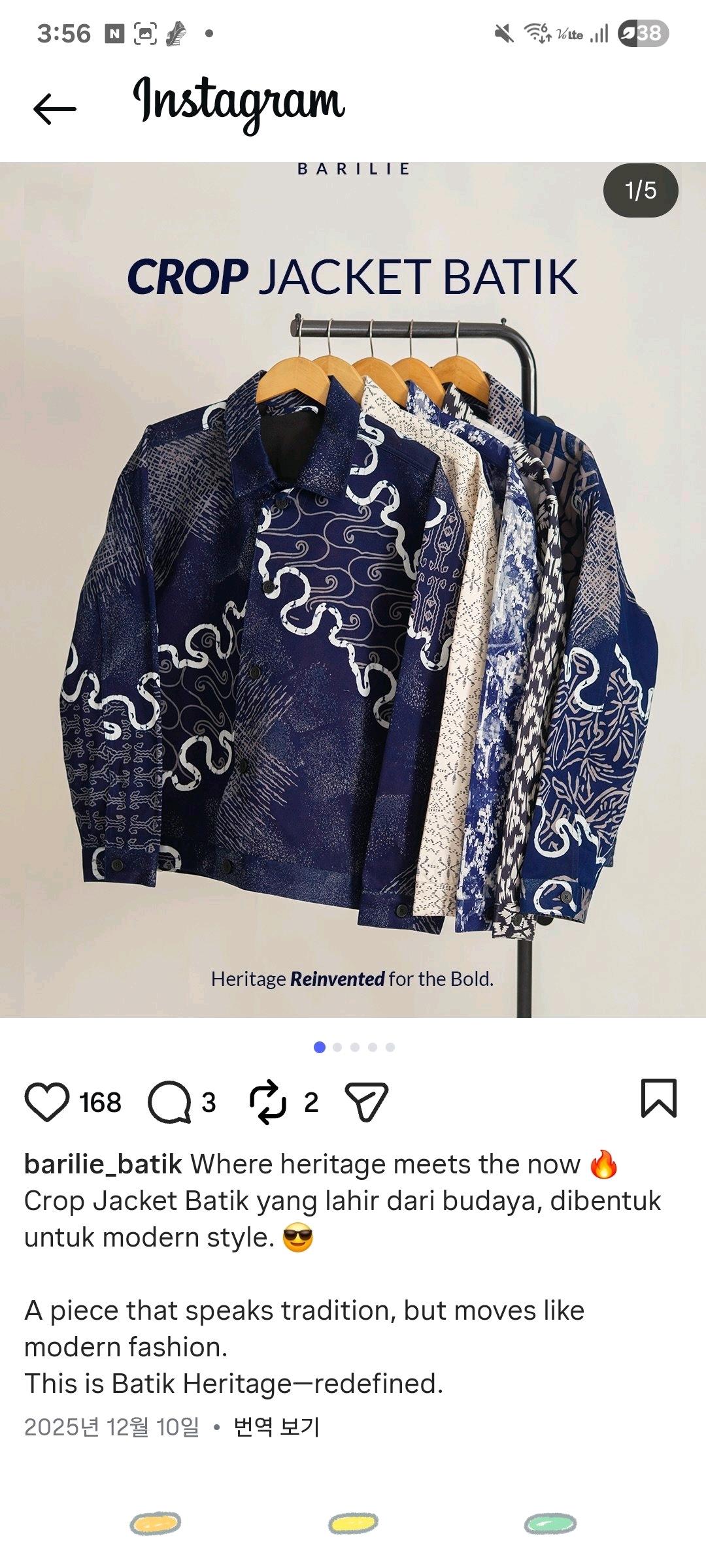706x1568 pixels.
Task: Repost the Crop Jacket Batik post
Action: click(x=268, y=1102)
